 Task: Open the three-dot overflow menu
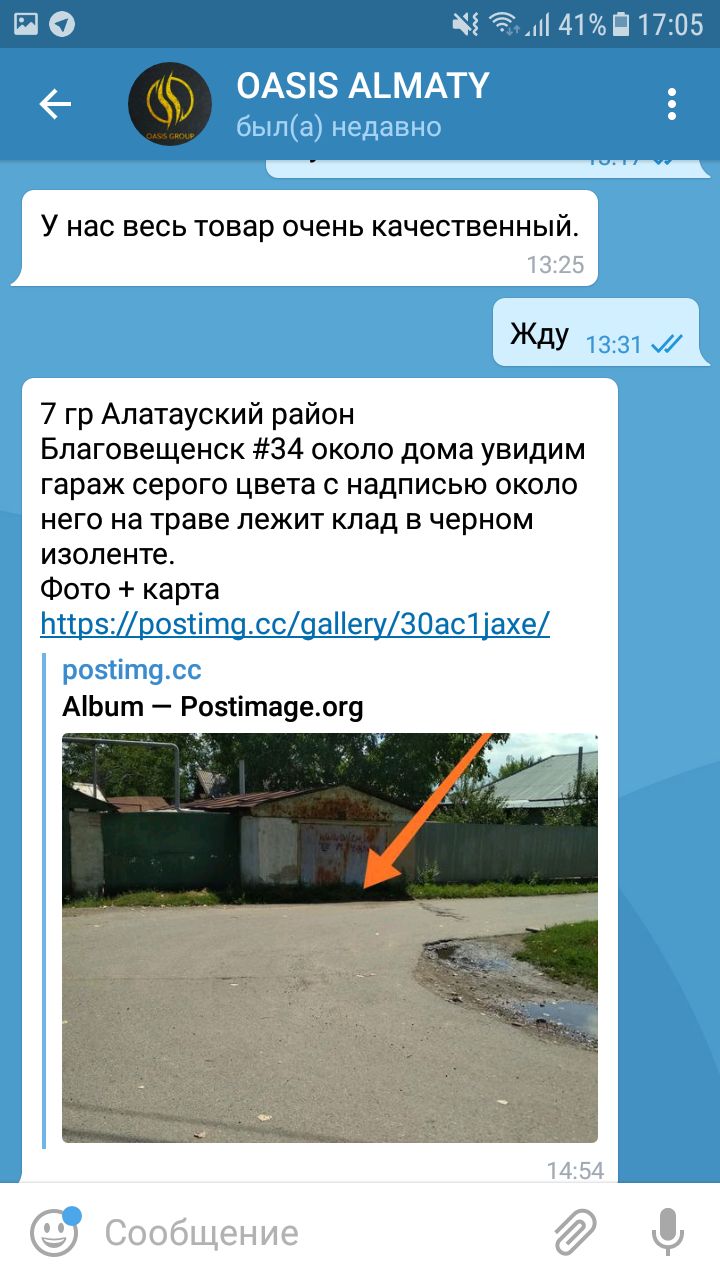click(x=672, y=104)
